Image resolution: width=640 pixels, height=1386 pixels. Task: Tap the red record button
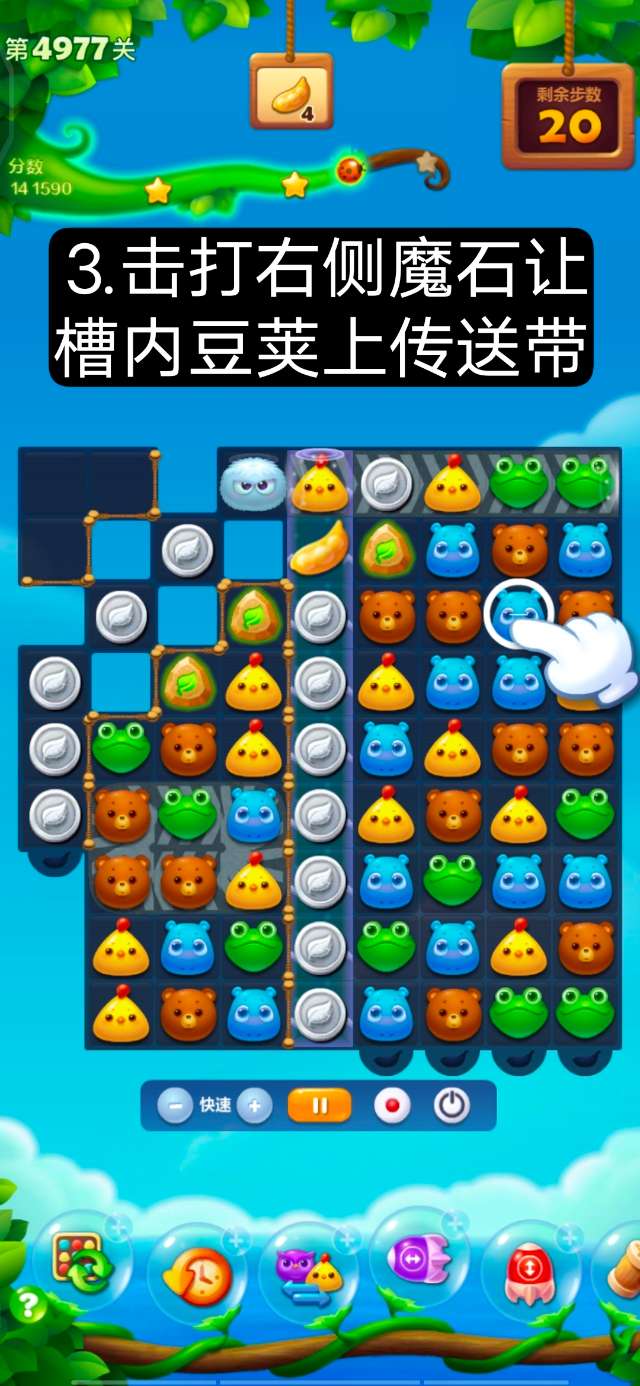392,1106
